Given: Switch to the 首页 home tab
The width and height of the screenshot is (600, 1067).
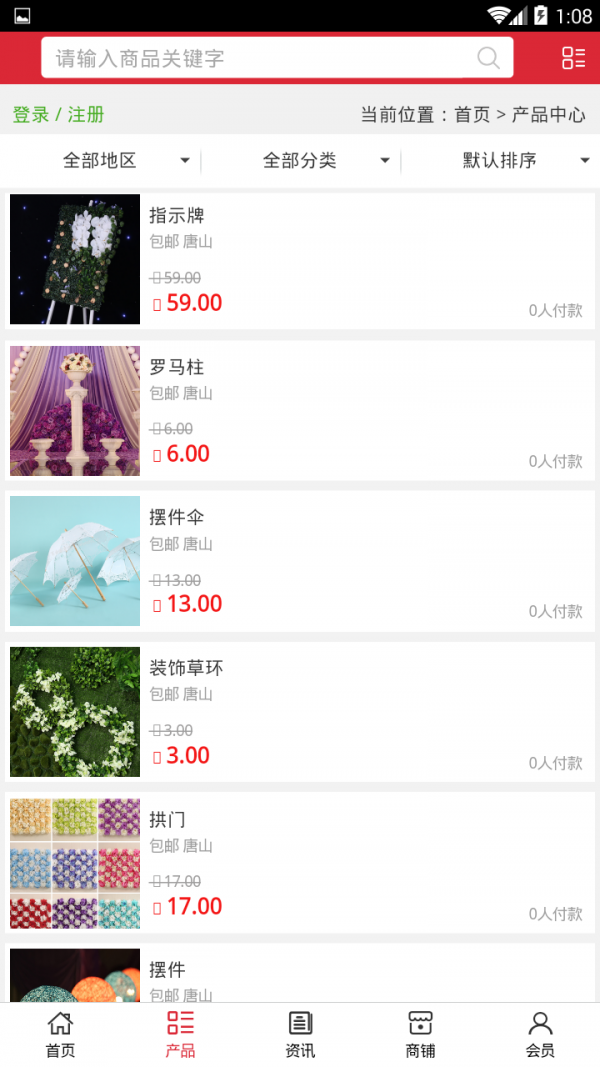Looking at the screenshot, I should point(60,1034).
